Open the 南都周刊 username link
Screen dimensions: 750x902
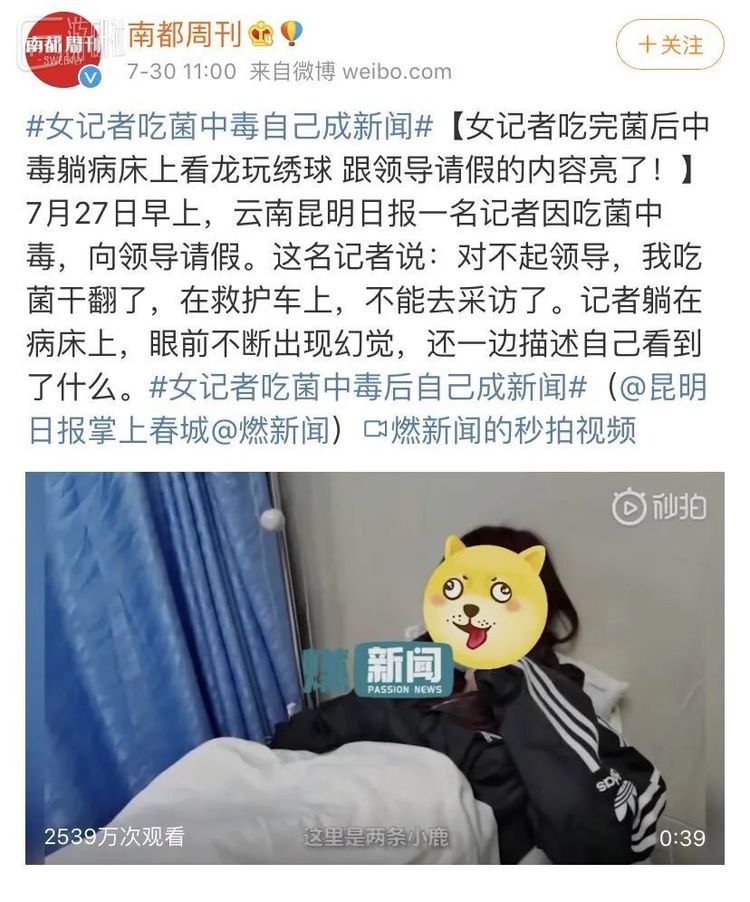186,35
